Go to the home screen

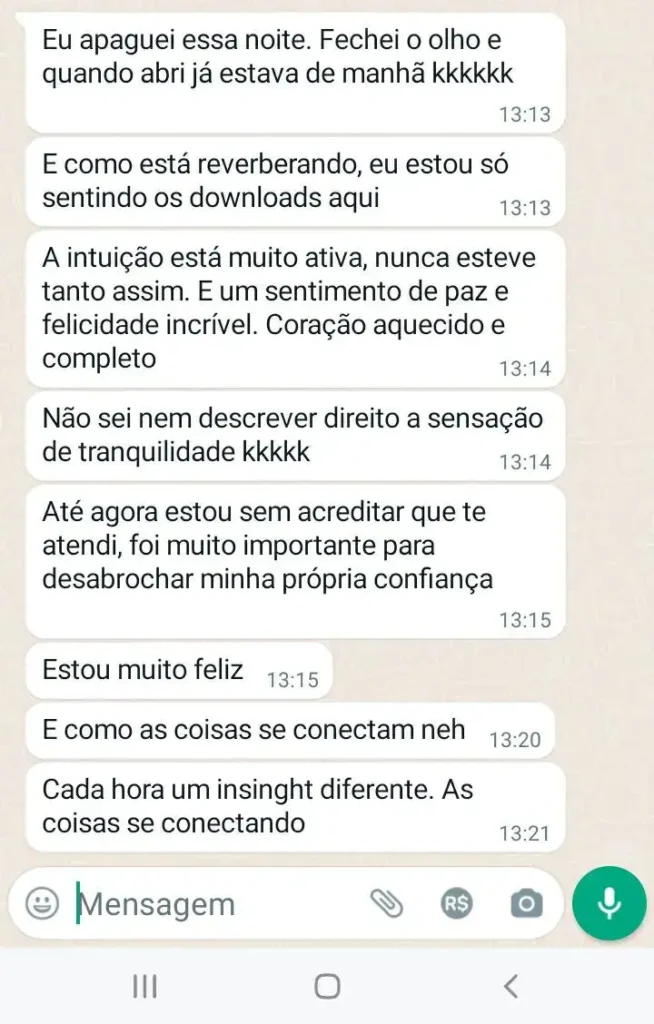pyautogui.click(x=327, y=987)
